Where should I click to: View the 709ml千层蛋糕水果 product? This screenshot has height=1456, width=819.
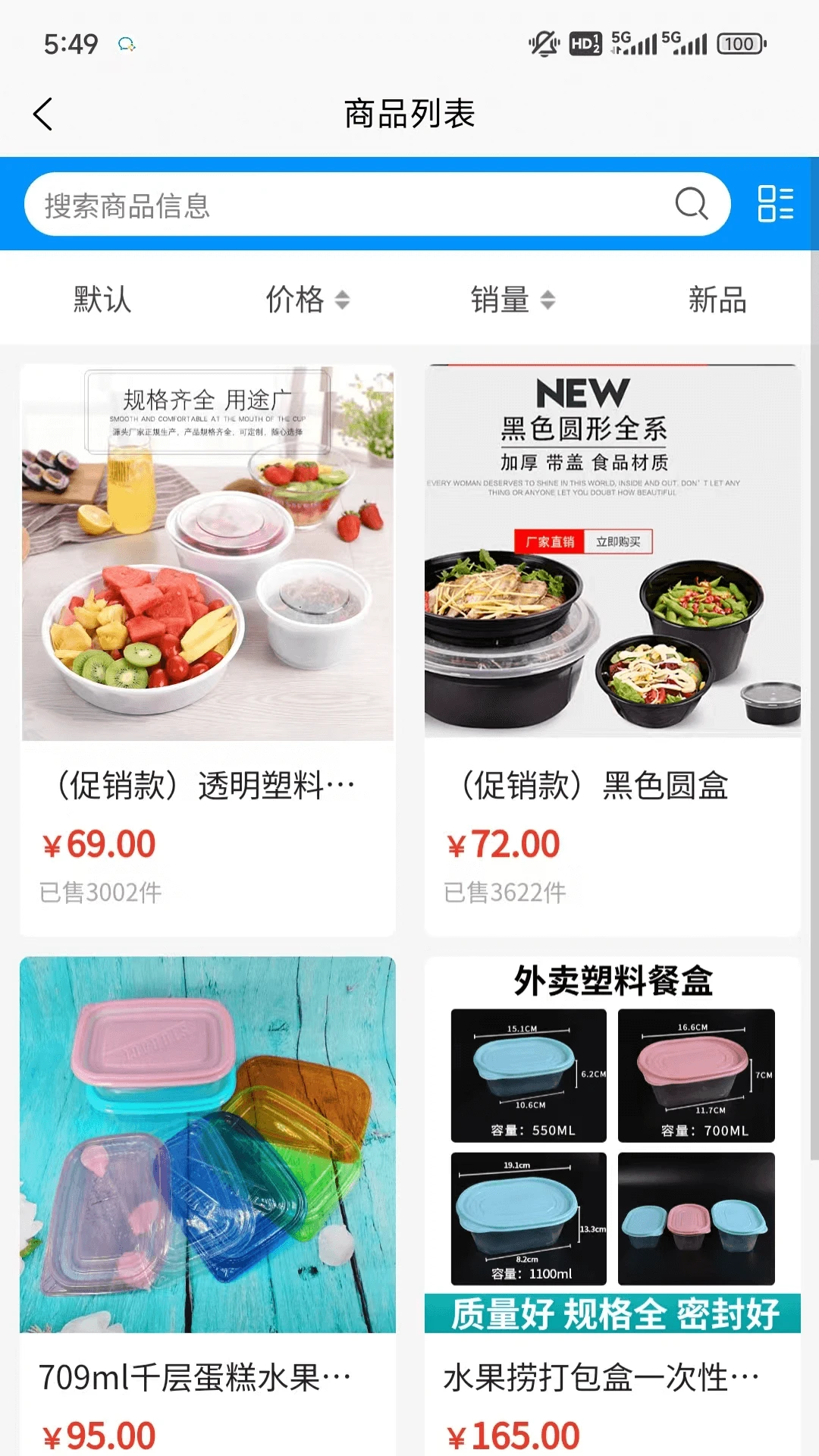click(208, 1206)
